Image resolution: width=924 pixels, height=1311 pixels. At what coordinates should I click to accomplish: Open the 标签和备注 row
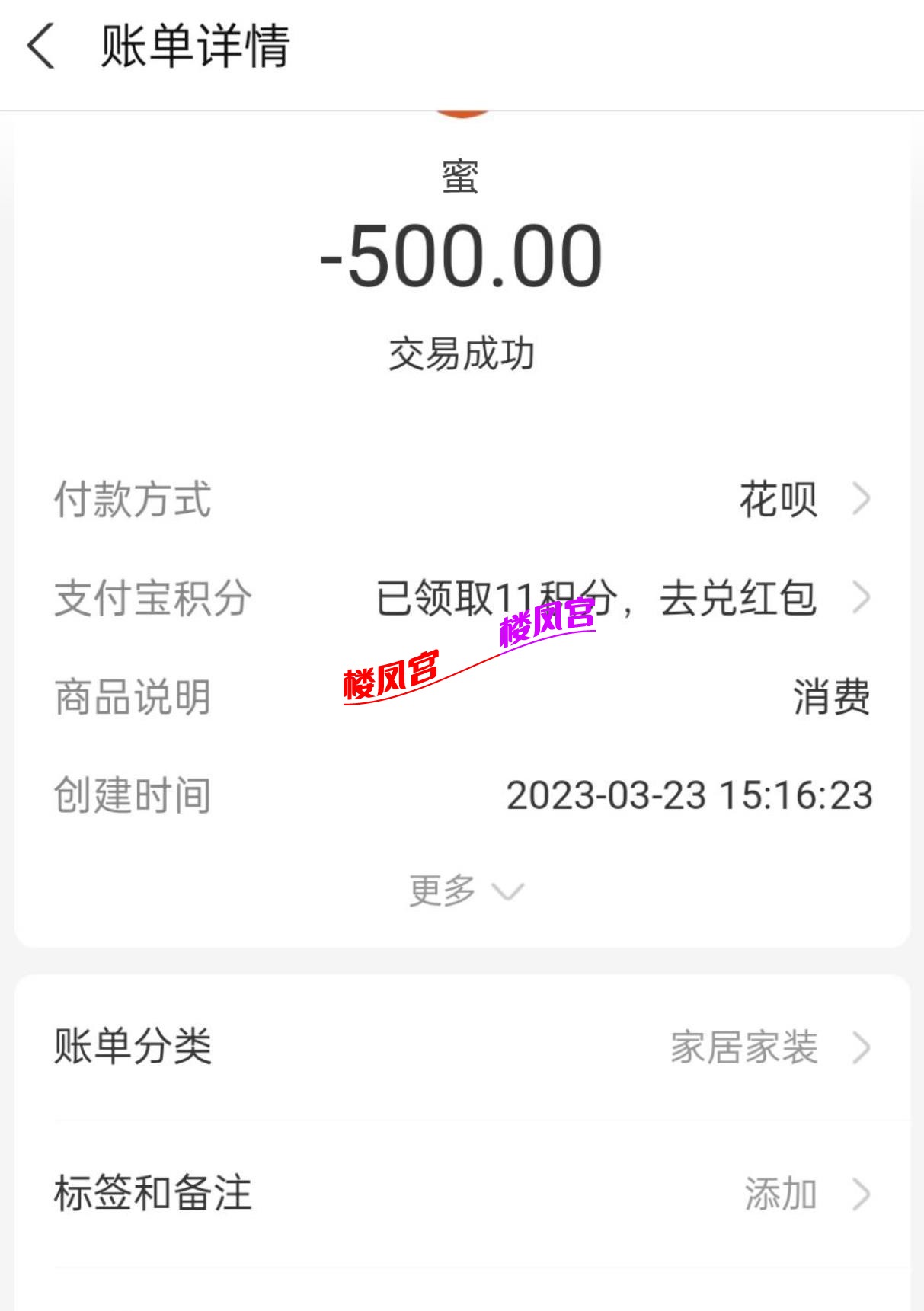pyautogui.click(x=152, y=1194)
